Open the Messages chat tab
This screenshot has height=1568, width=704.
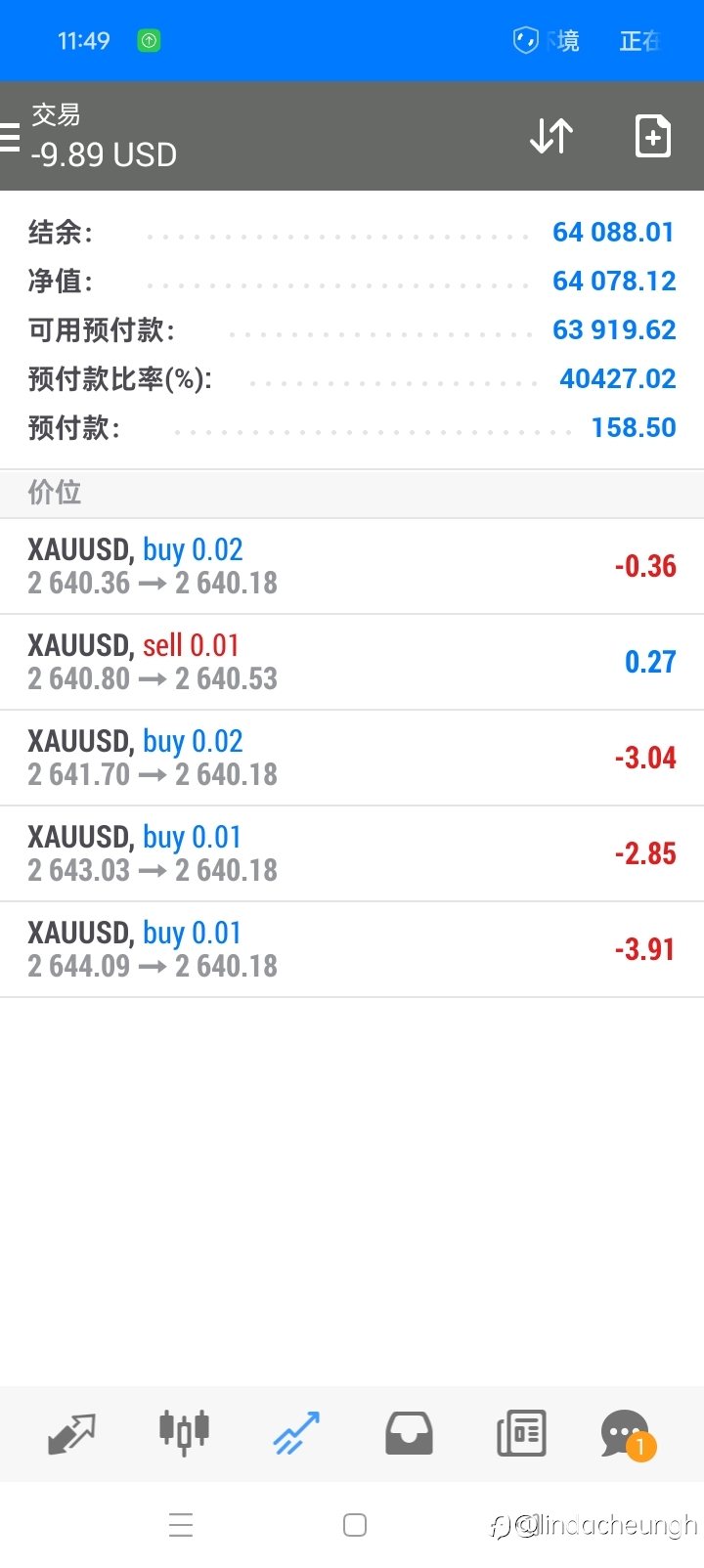pos(627,1434)
